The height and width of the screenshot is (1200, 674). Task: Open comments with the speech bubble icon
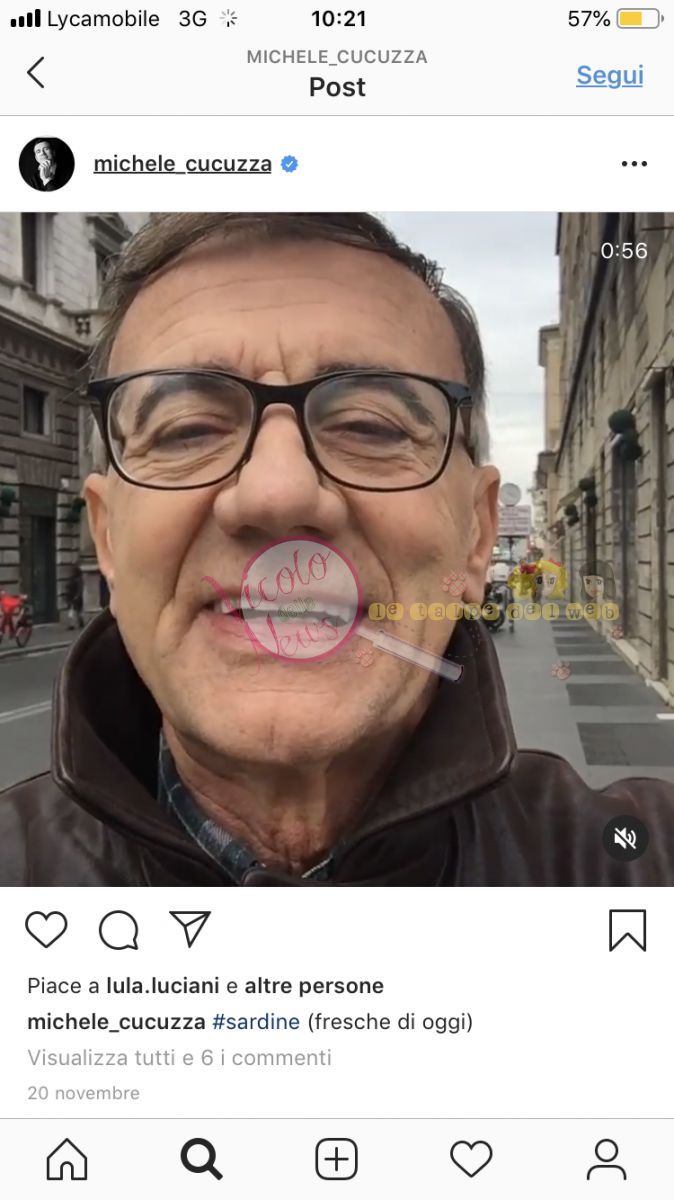click(x=118, y=930)
